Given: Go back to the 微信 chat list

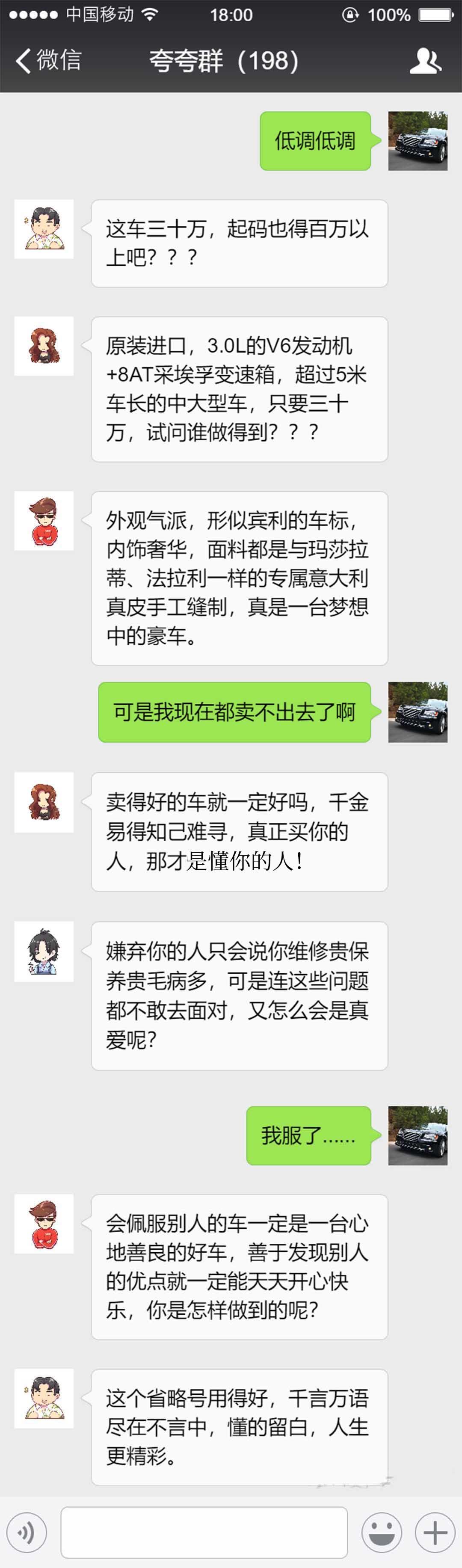Looking at the screenshot, I should [x=47, y=60].
